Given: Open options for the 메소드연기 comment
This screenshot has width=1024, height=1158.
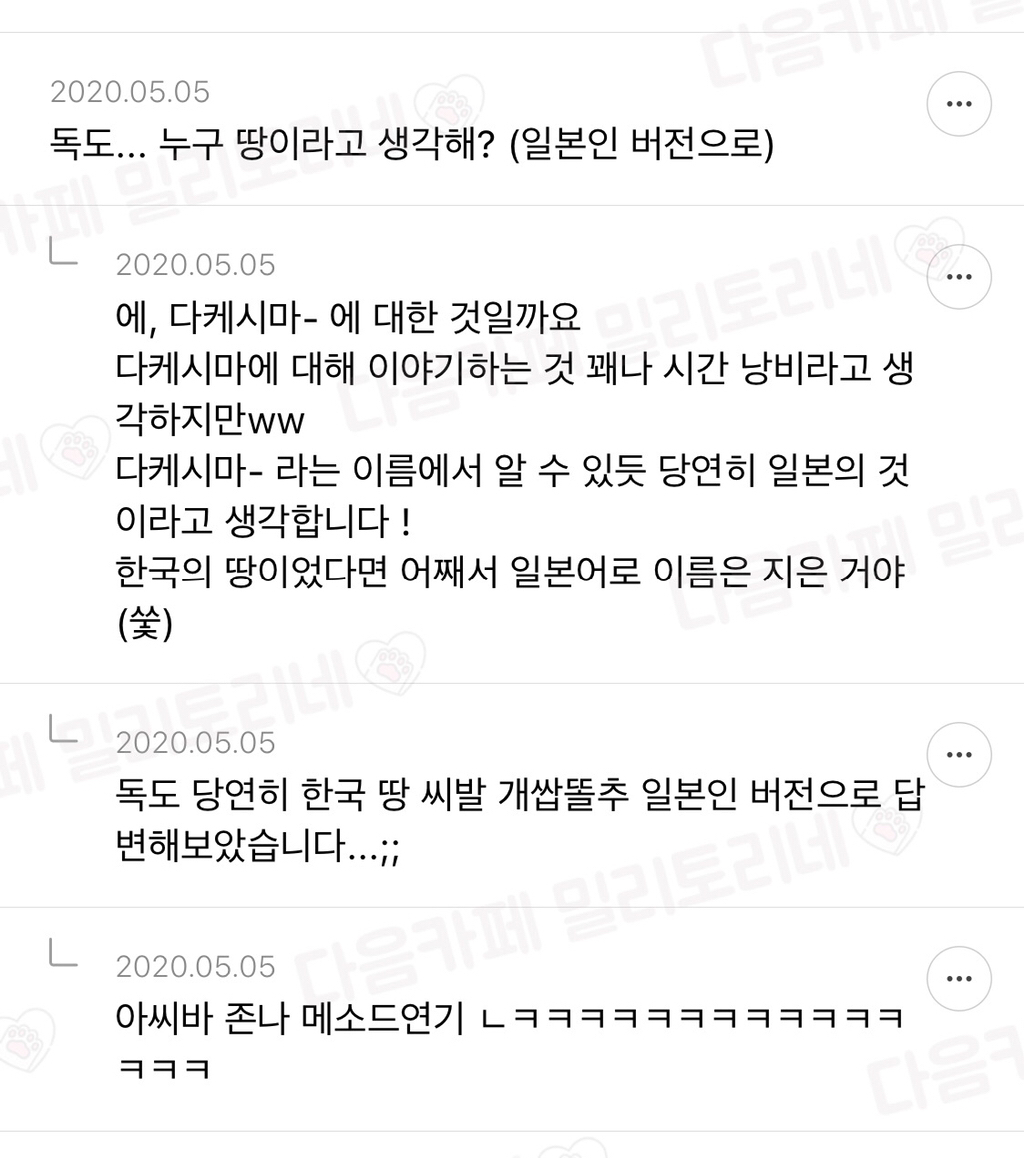Looking at the screenshot, I should 958,978.
